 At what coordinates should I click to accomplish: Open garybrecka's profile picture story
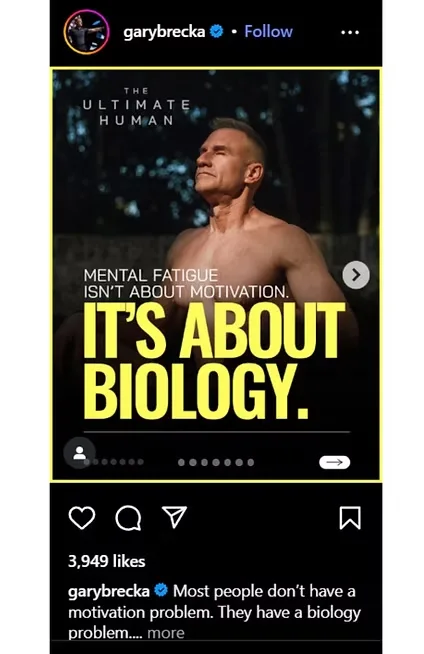86,32
